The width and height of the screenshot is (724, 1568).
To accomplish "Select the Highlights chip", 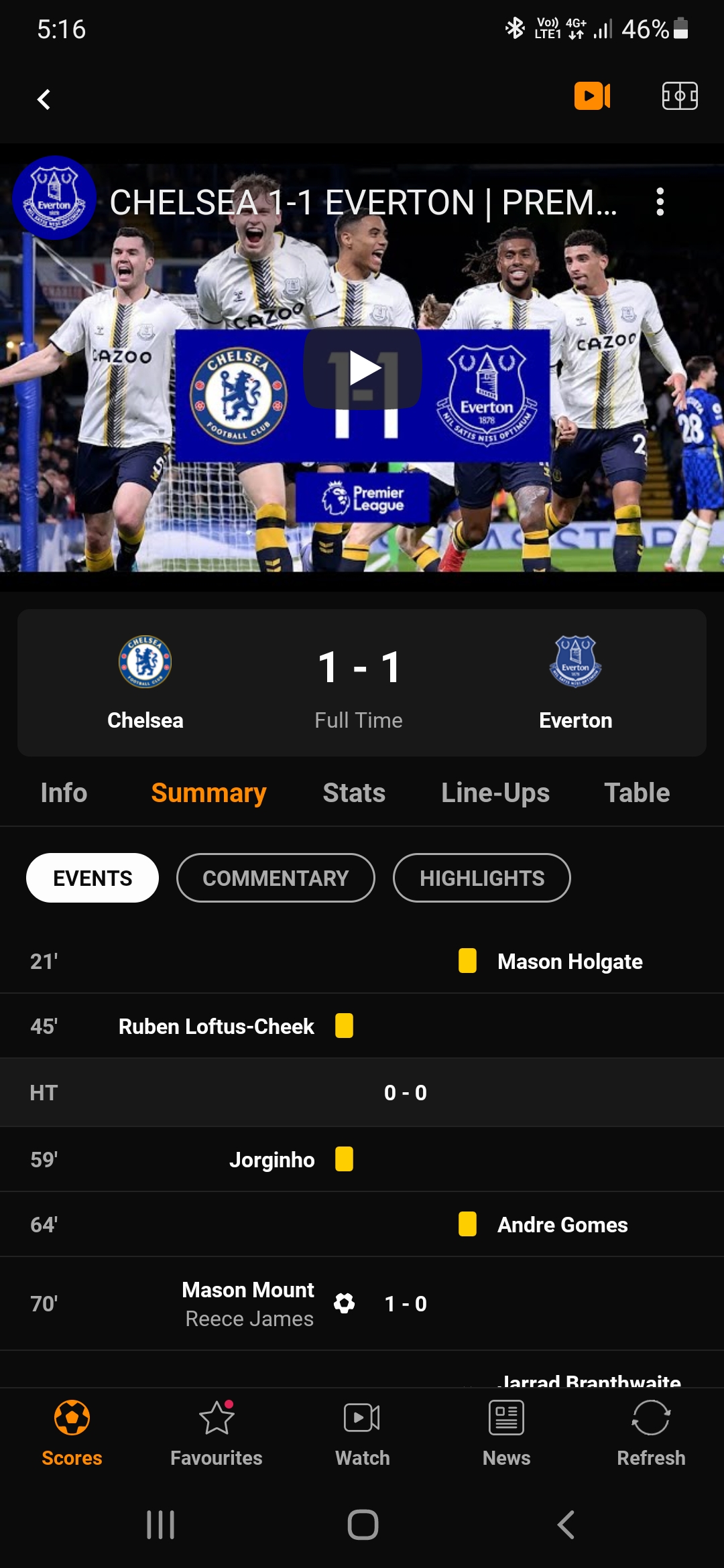I will pos(482,878).
